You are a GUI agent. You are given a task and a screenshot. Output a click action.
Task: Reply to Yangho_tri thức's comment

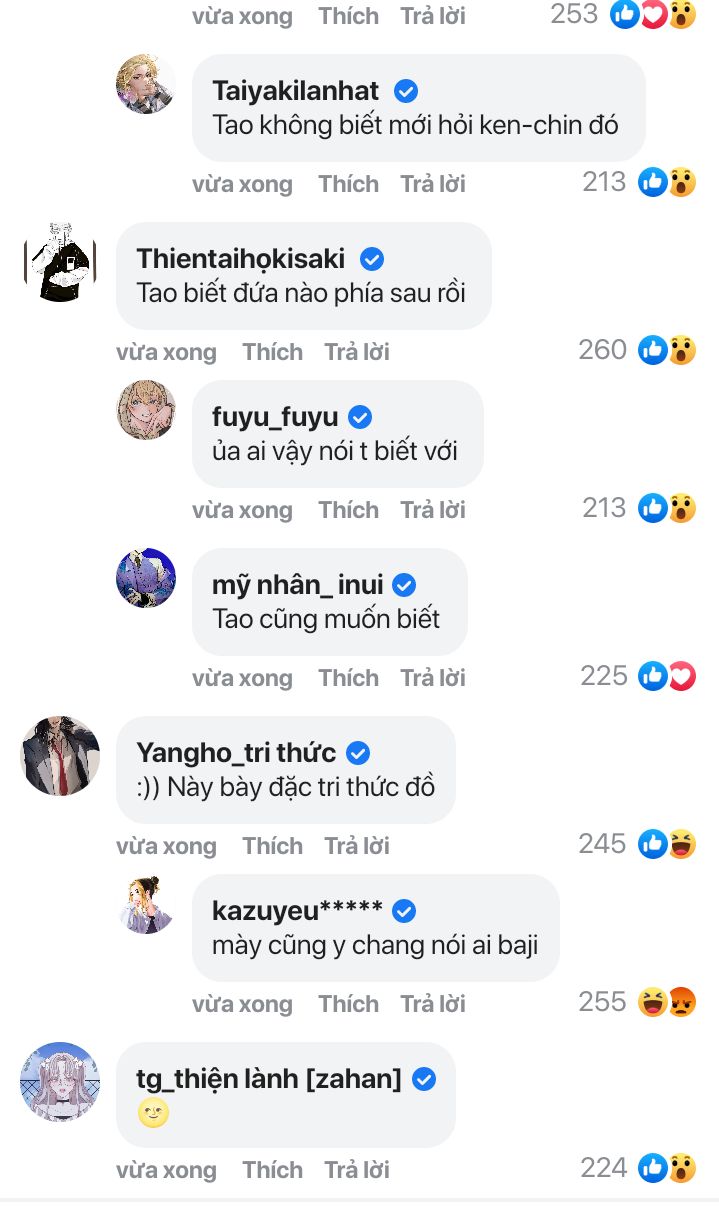(x=357, y=846)
